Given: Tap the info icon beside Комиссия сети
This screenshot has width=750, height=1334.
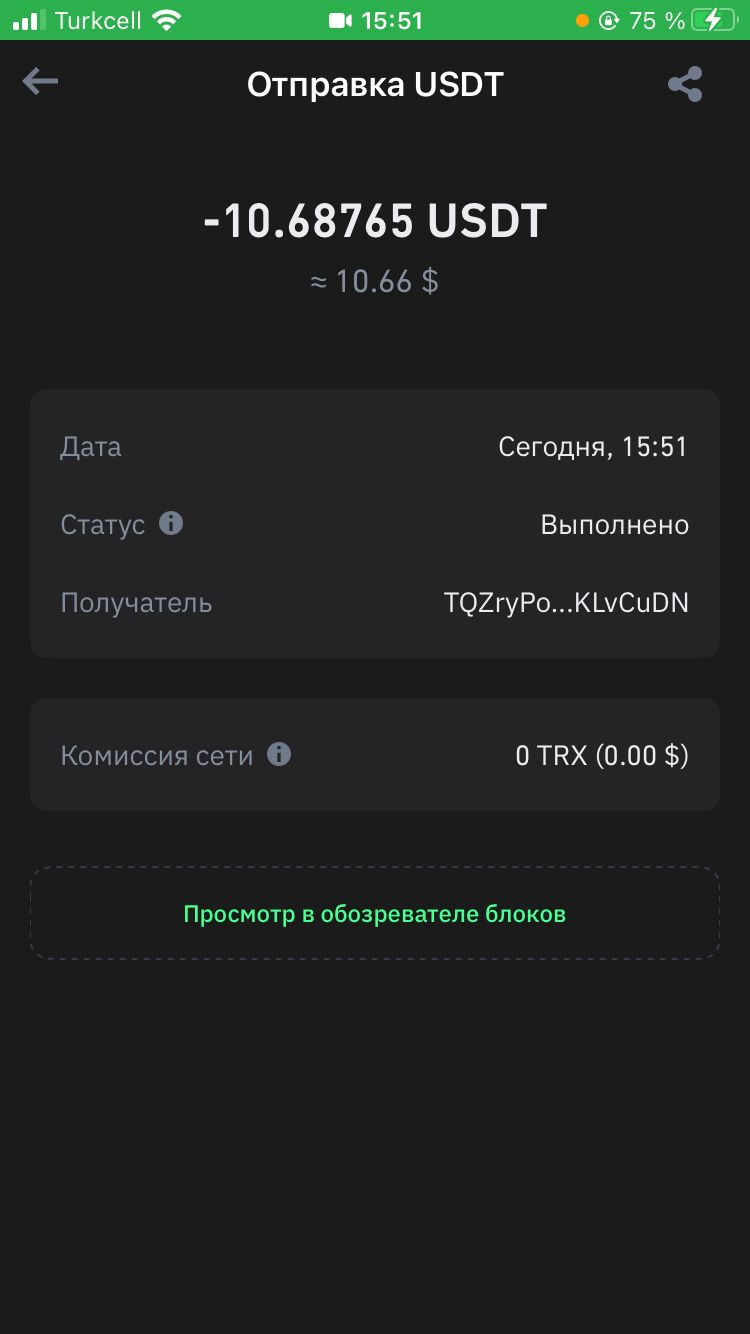Looking at the screenshot, I should 281,754.
